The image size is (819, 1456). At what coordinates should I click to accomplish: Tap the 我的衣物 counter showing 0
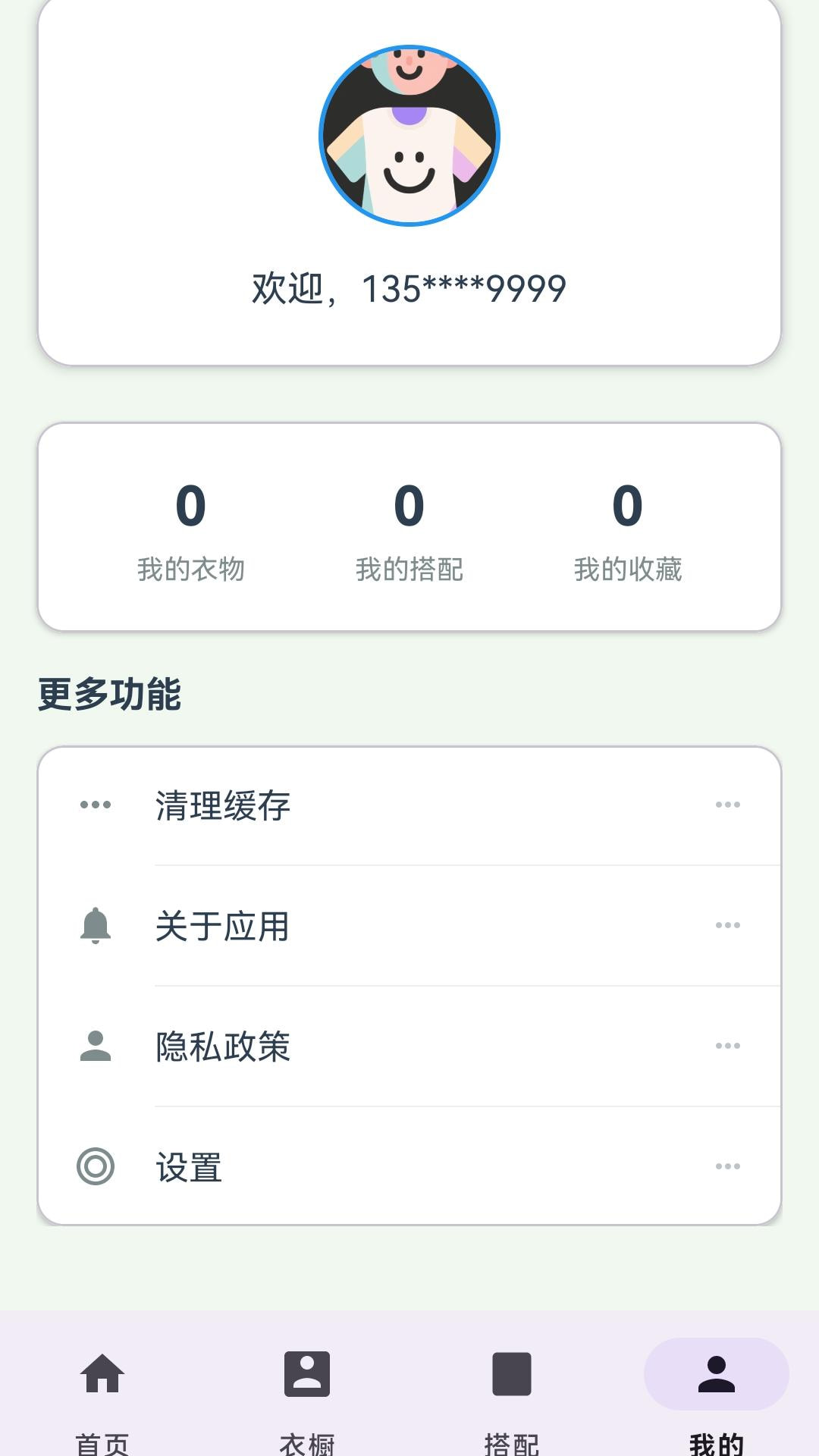(191, 531)
